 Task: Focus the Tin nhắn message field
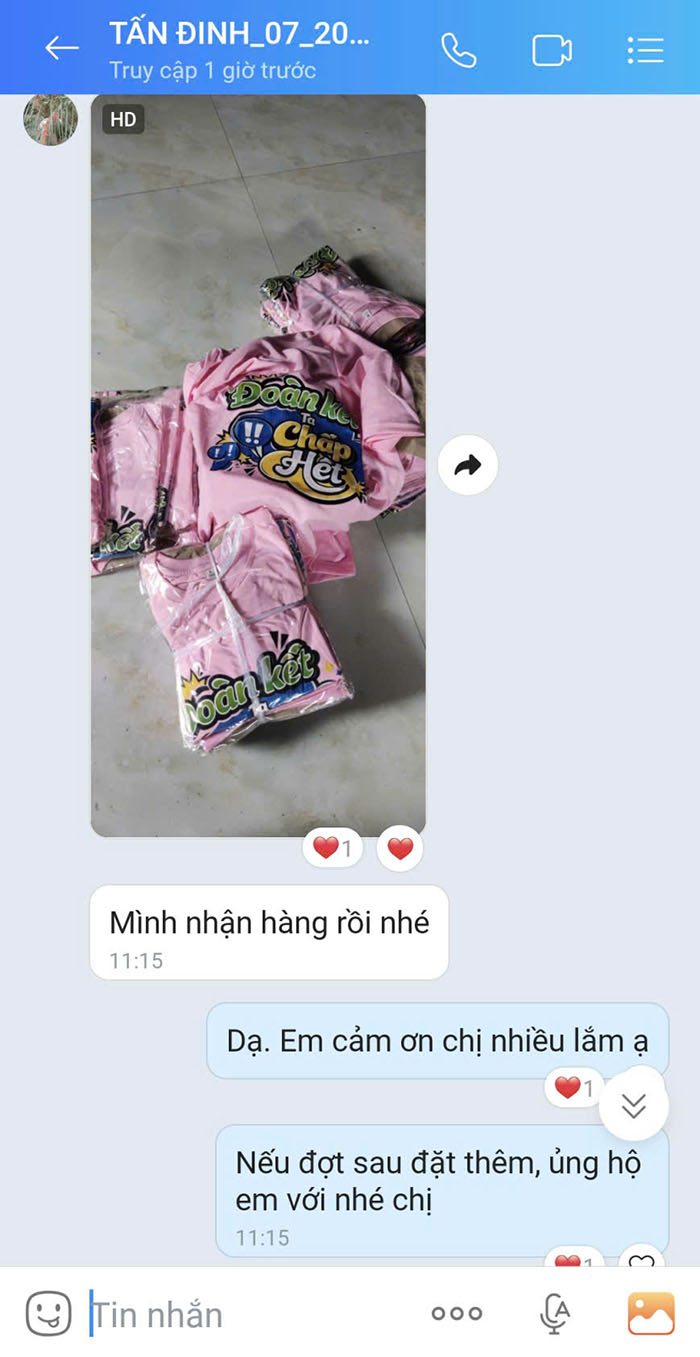click(250, 1314)
